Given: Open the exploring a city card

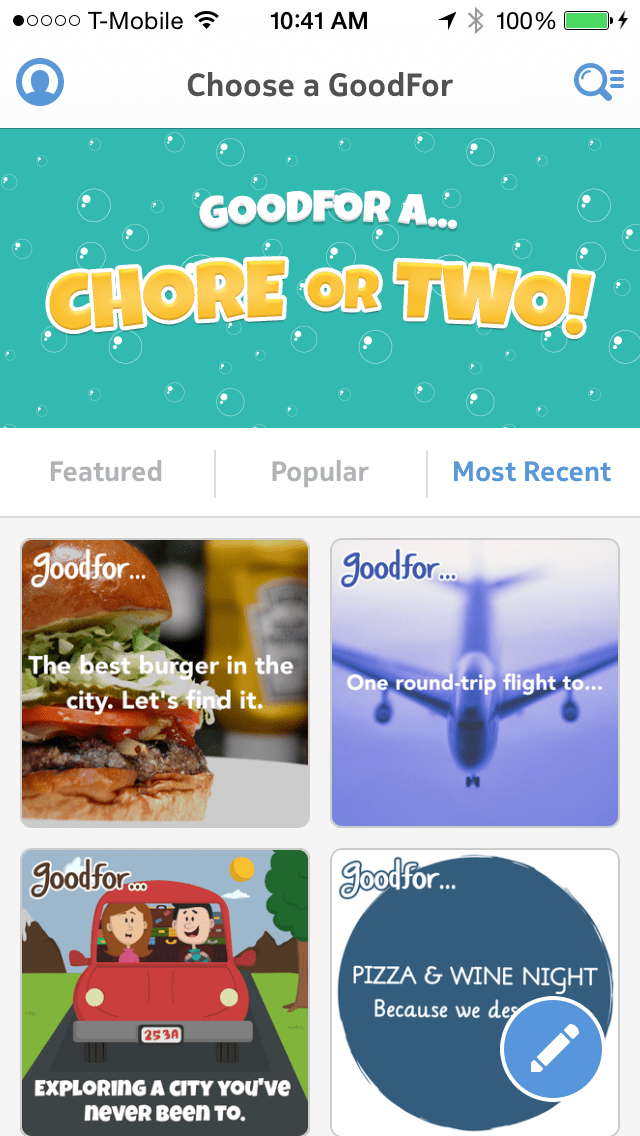Looking at the screenshot, I should coord(165,990).
